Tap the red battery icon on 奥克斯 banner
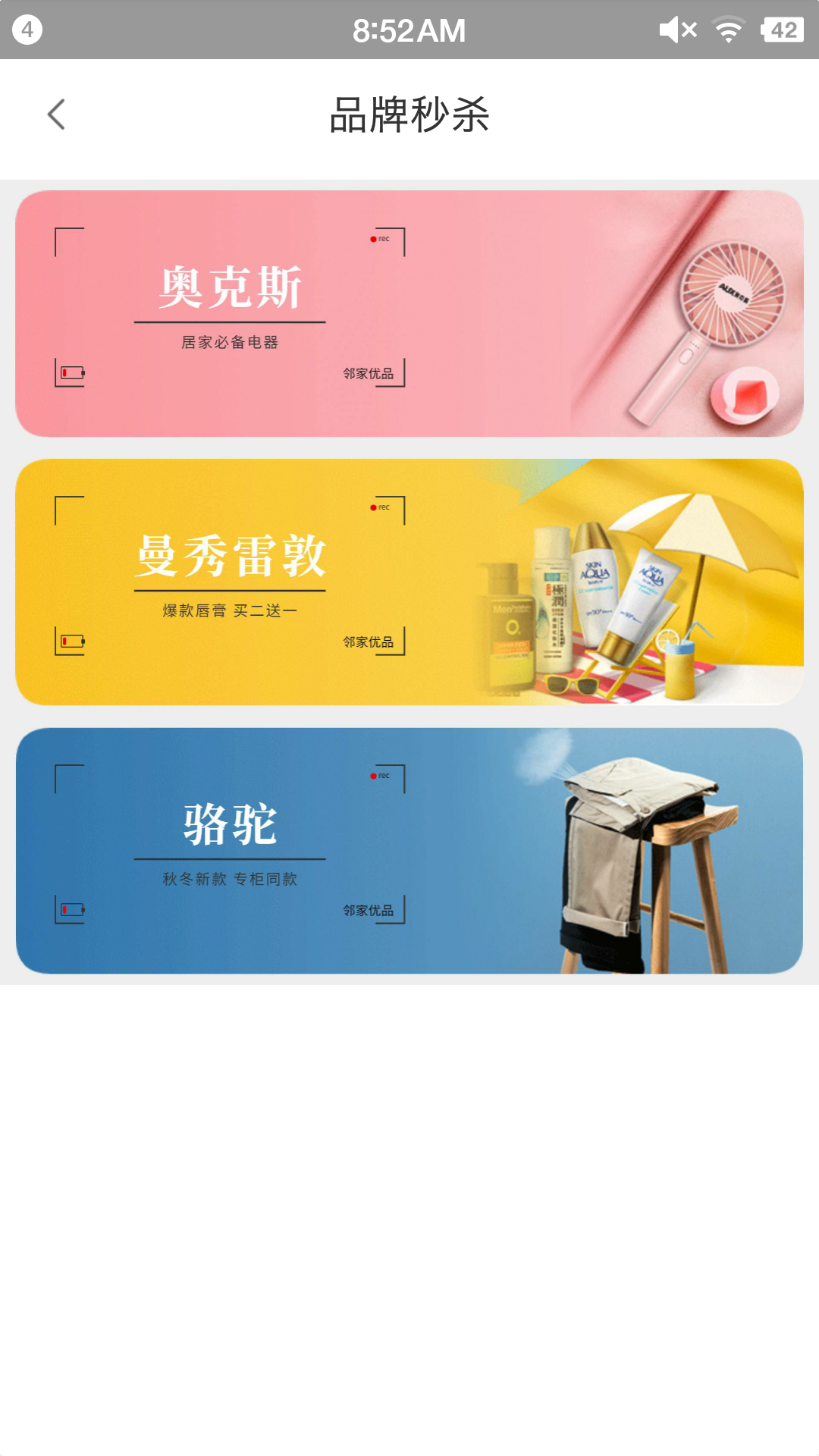 pyautogui.click(x=71, y=372)
